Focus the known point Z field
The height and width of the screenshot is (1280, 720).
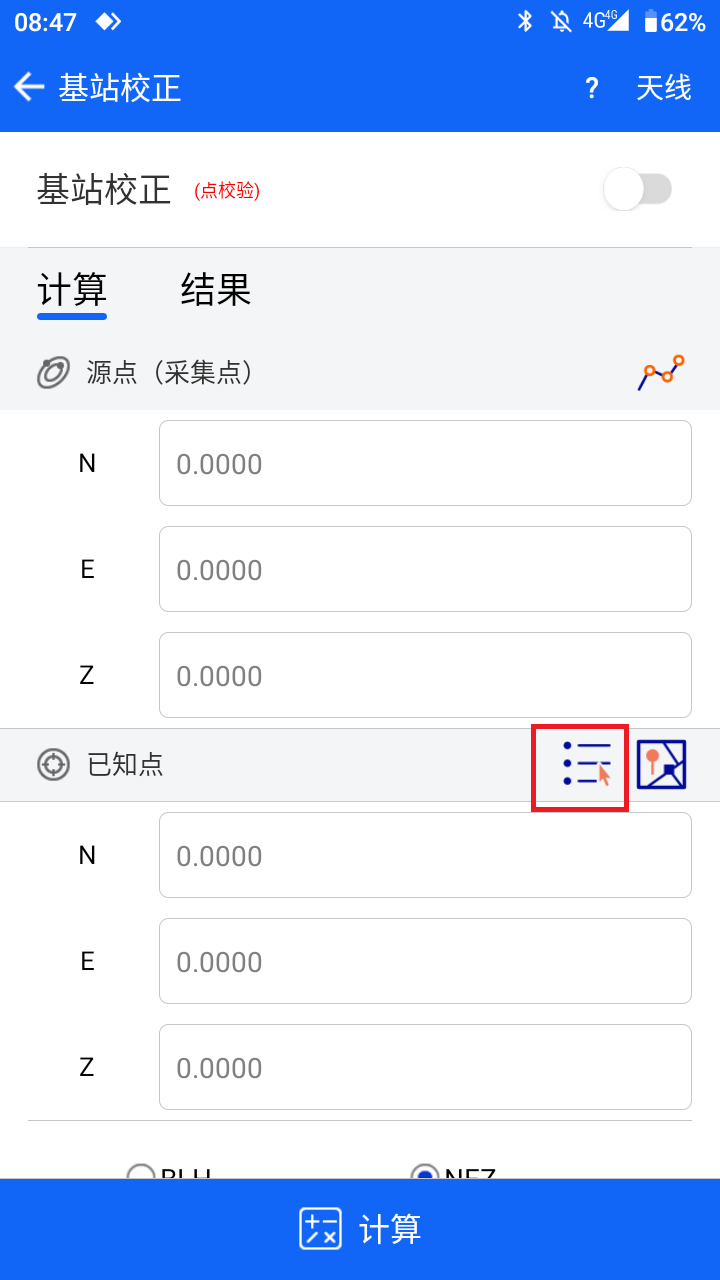[425, 1067]
